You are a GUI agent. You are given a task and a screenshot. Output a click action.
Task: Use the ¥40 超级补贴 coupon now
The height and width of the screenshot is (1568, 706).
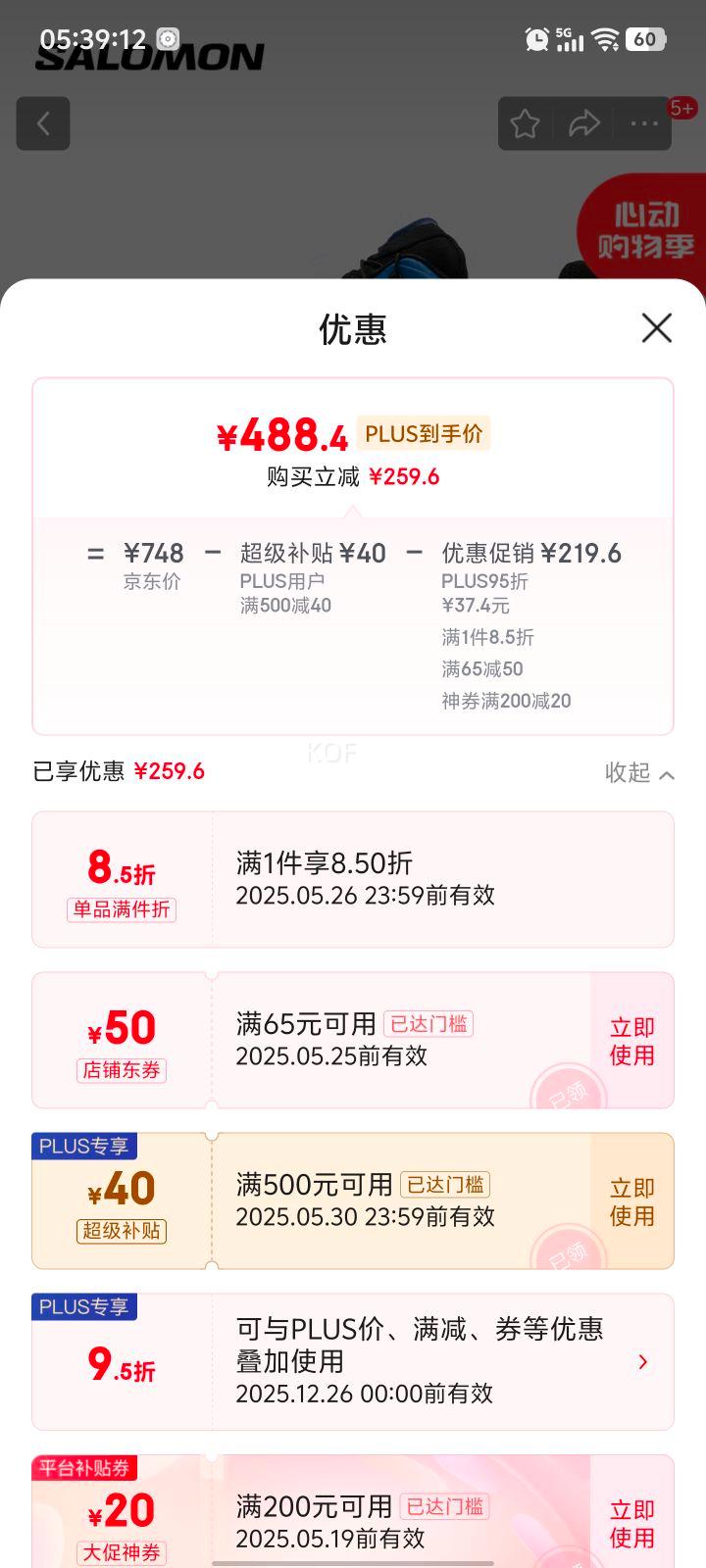(x=631, y=1201)
